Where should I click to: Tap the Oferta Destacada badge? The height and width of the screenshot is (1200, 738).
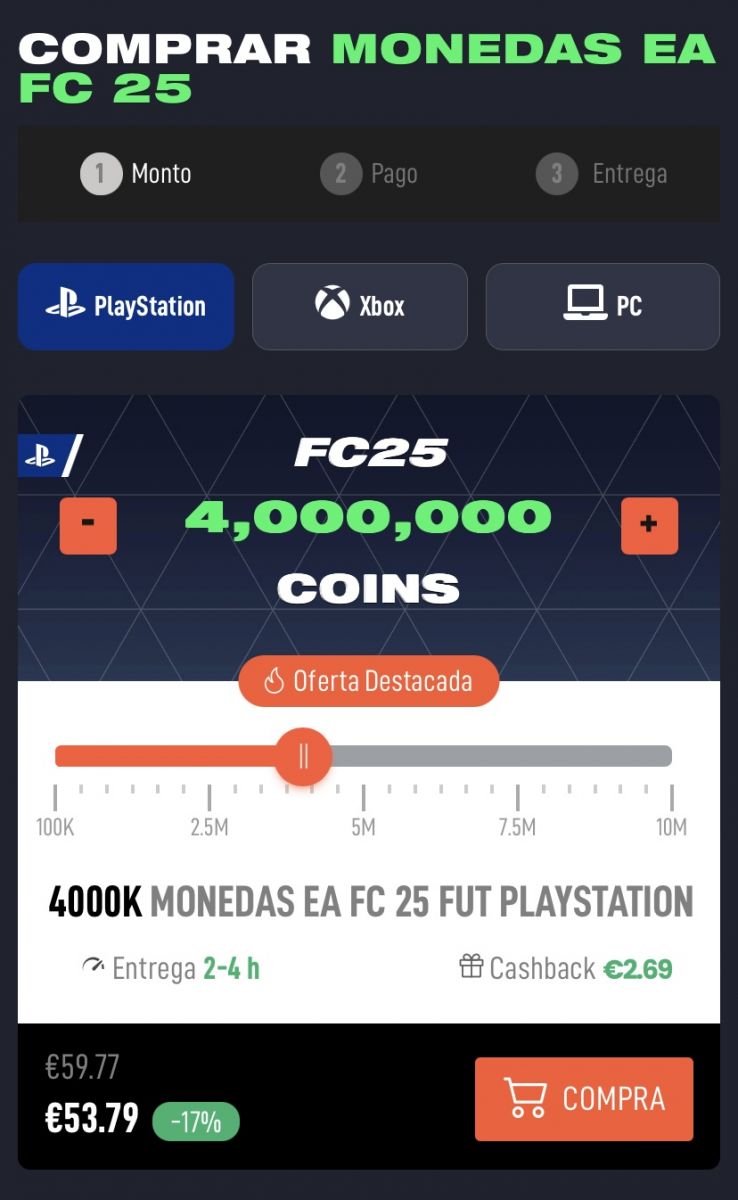368,682
